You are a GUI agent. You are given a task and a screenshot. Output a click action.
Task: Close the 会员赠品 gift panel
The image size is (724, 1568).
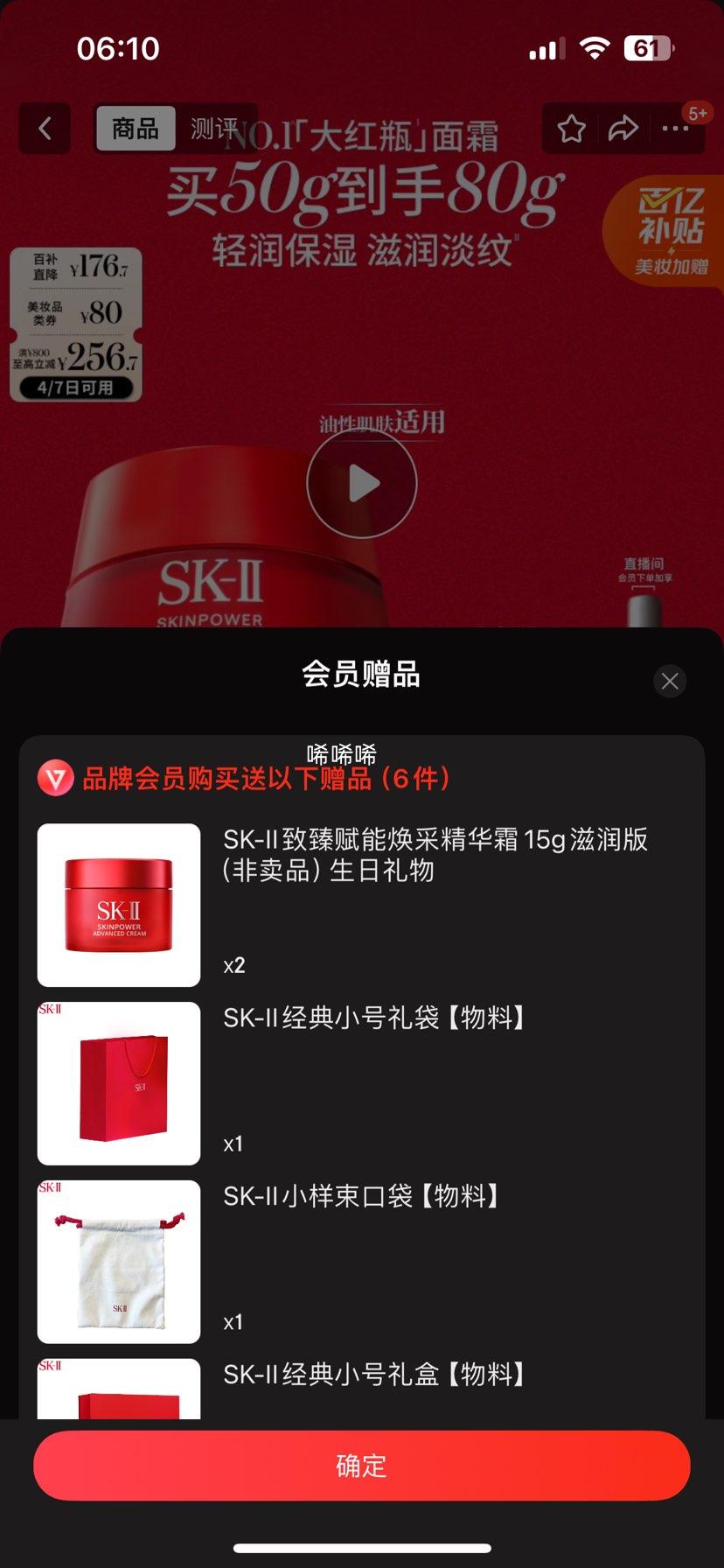pyautogui.click(x=670, y=681)
